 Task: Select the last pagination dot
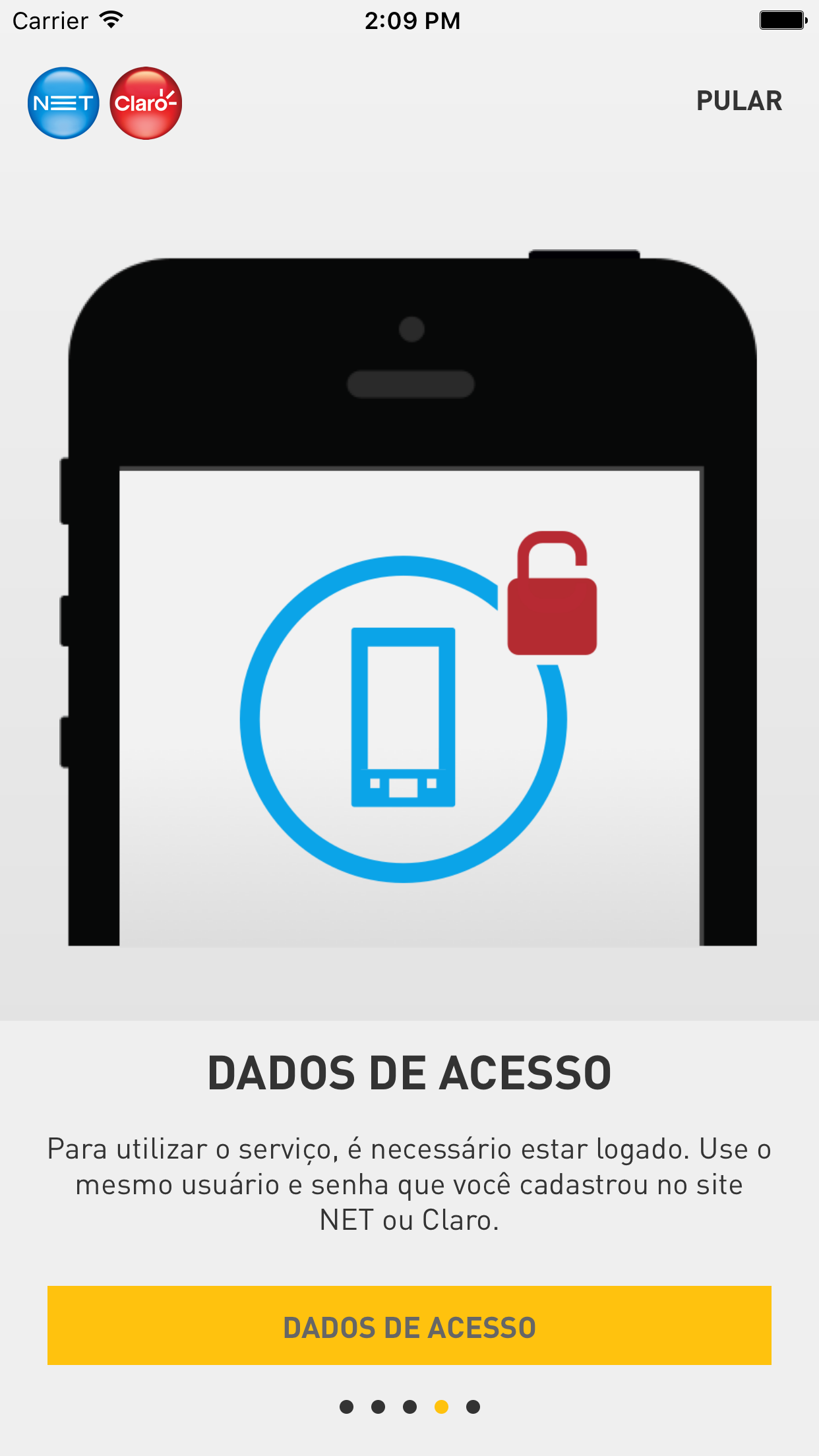pos(473,1407)
